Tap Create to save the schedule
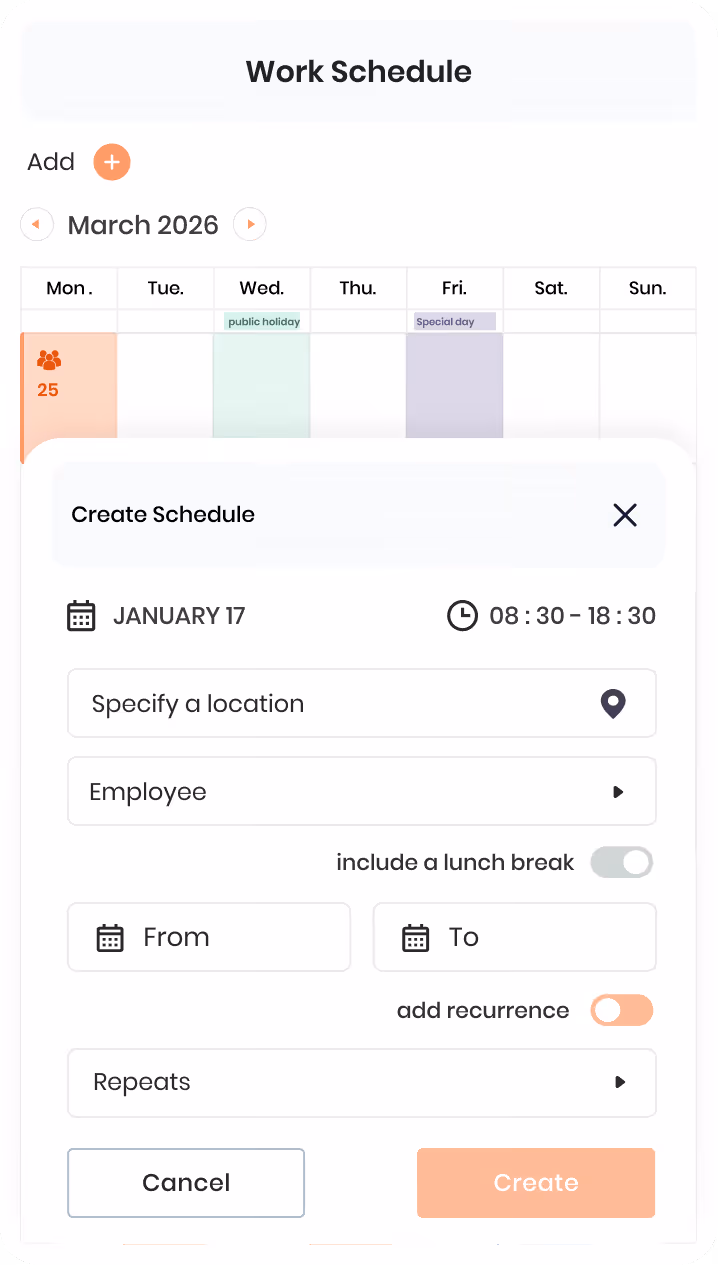The width and height of the screenshot is (718, 1265). (536, 1183)
